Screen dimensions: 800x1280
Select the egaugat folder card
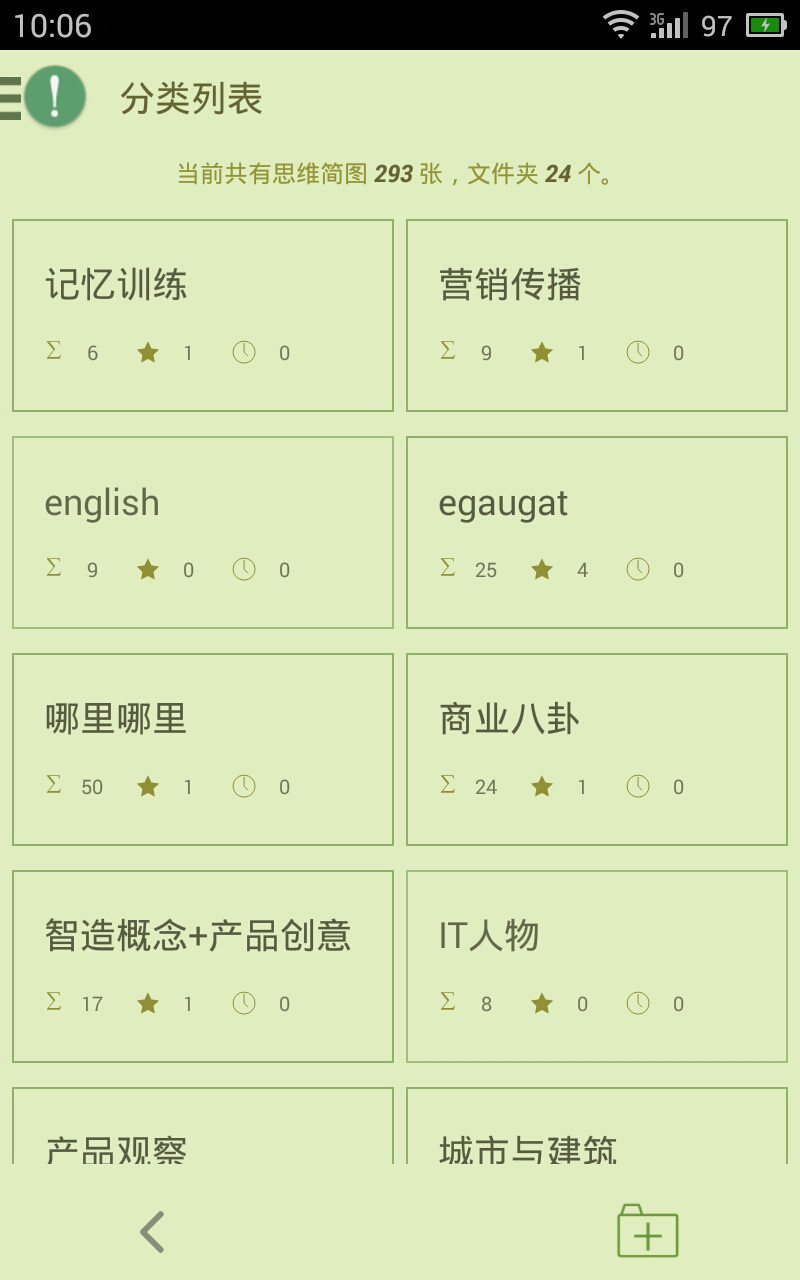(x=597, y=532)
